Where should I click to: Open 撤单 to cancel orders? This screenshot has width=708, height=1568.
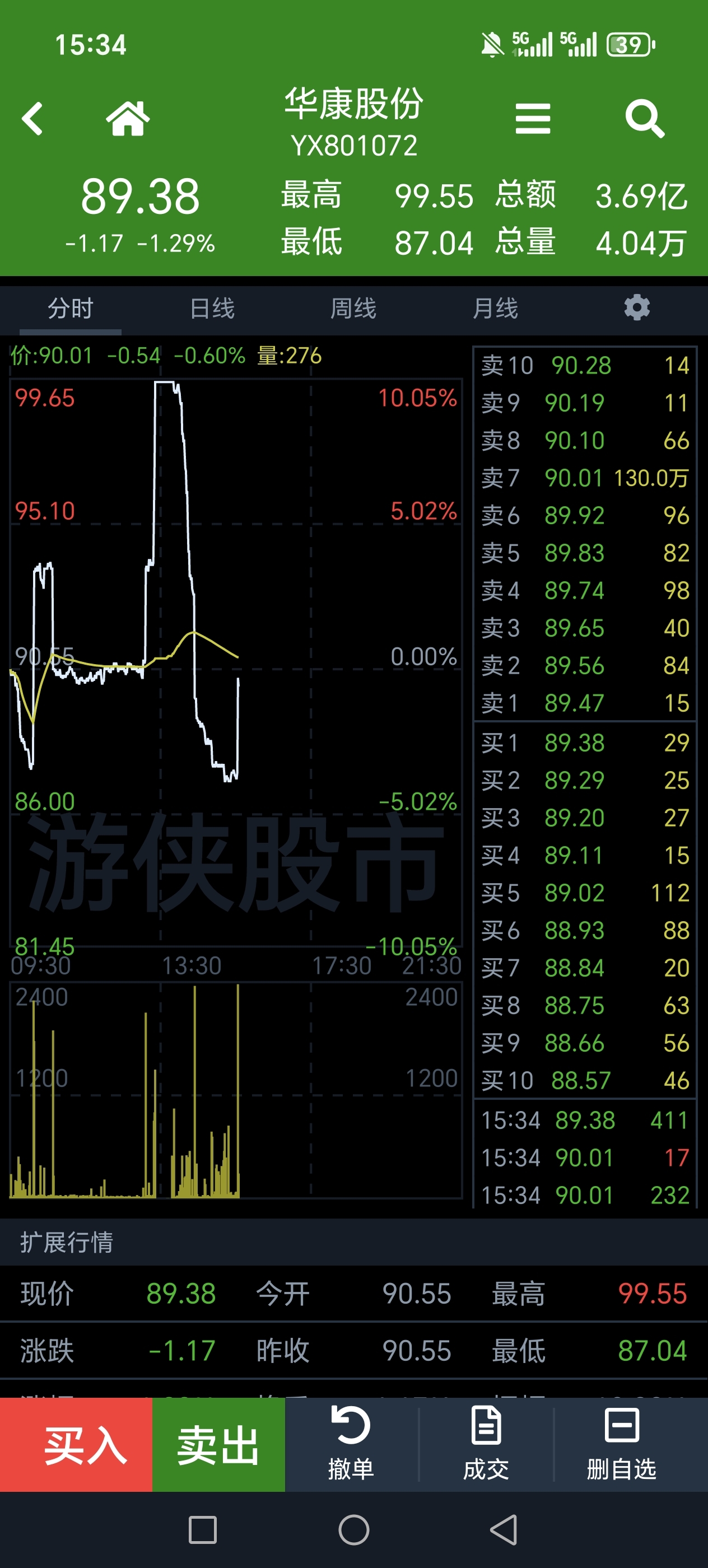pyautogui.click(x=351, y=1444)
